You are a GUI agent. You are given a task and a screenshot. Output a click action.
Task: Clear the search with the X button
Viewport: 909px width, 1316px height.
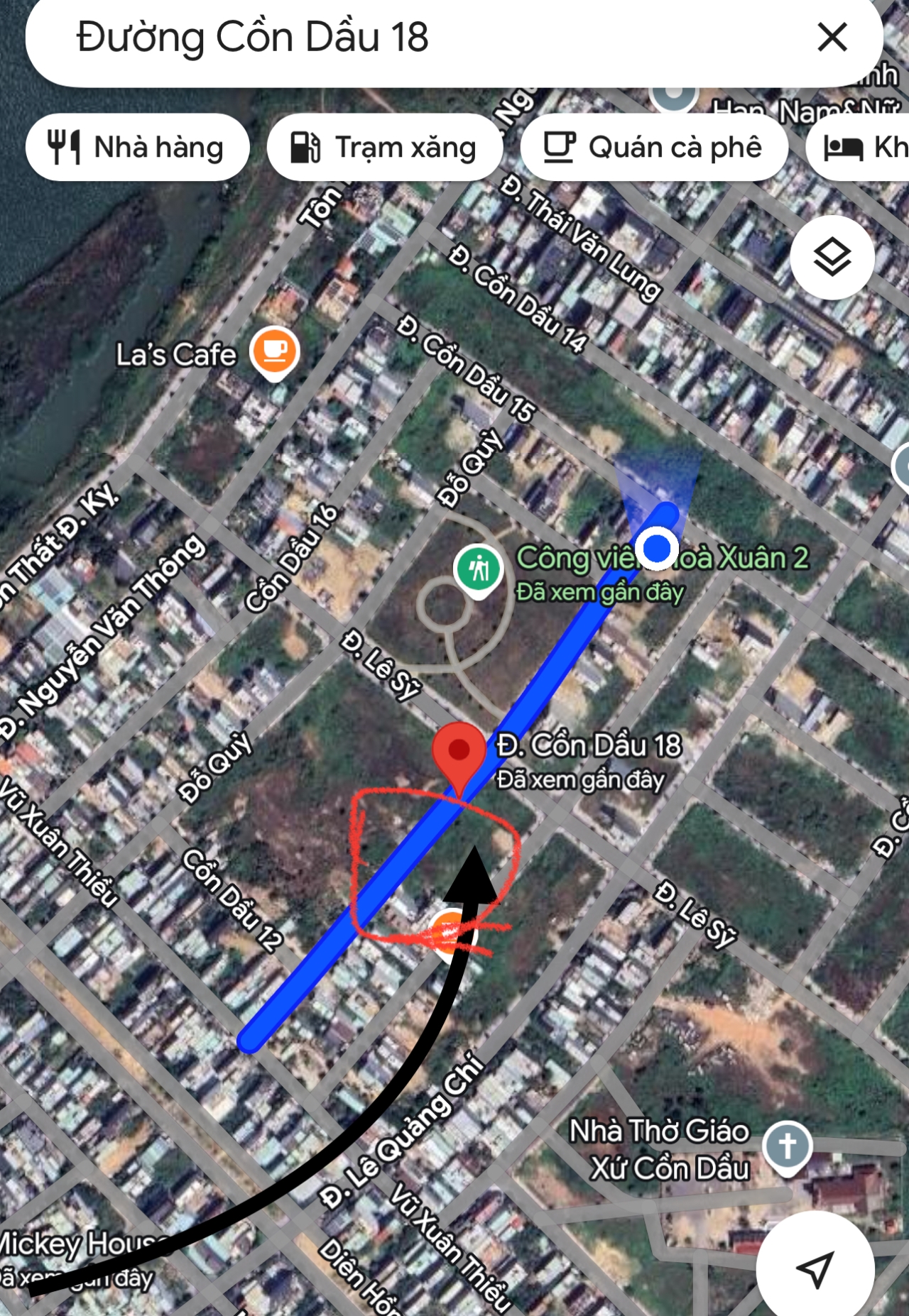(832, 37)
